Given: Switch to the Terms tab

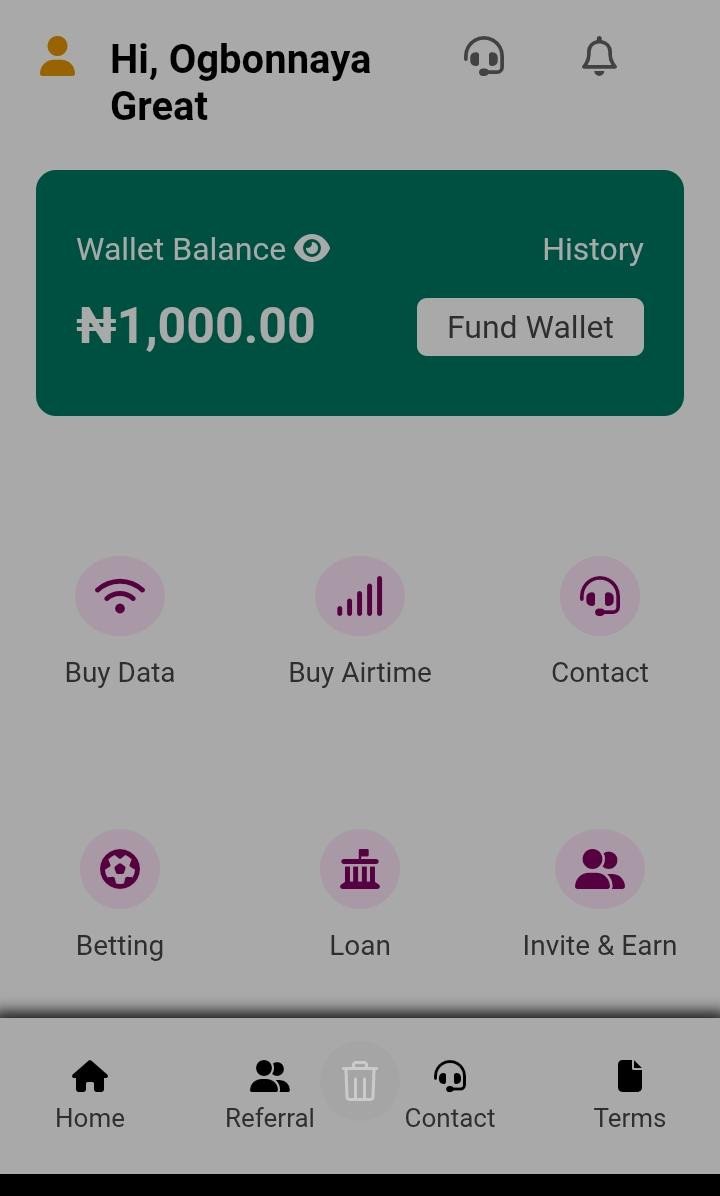Looking at the screenshot, I should (630, 1094).
